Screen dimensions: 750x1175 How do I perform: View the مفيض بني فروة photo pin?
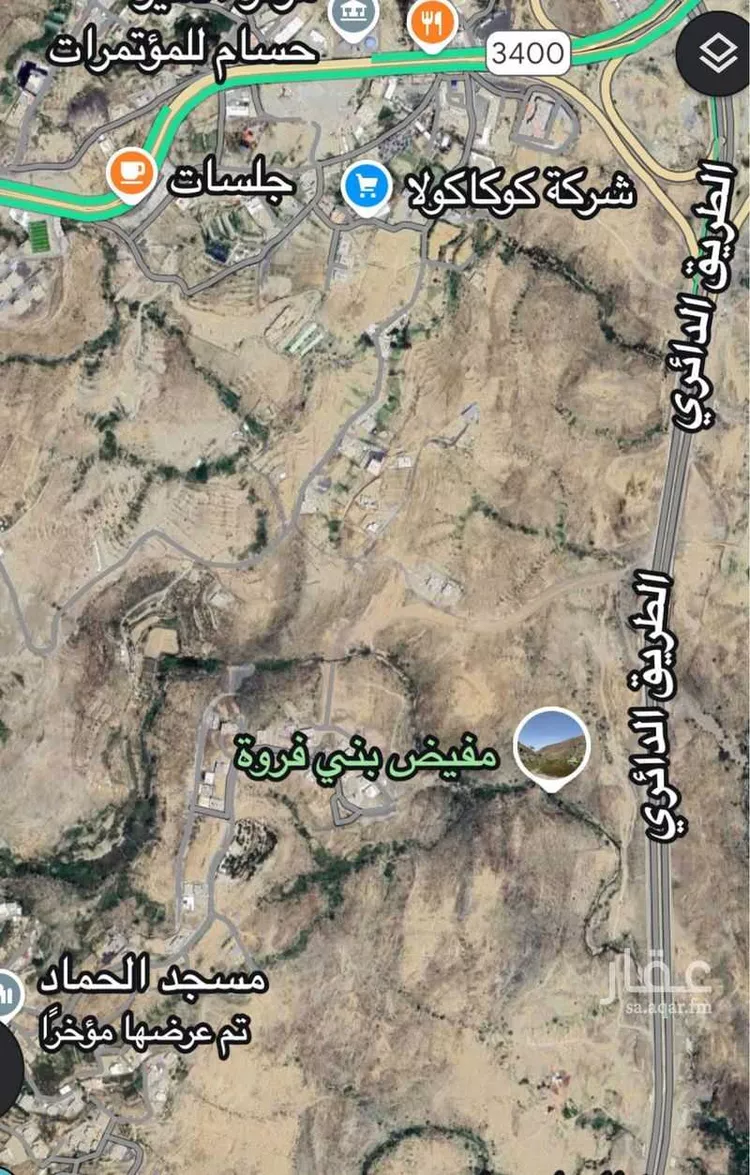(x=552, y=745)
